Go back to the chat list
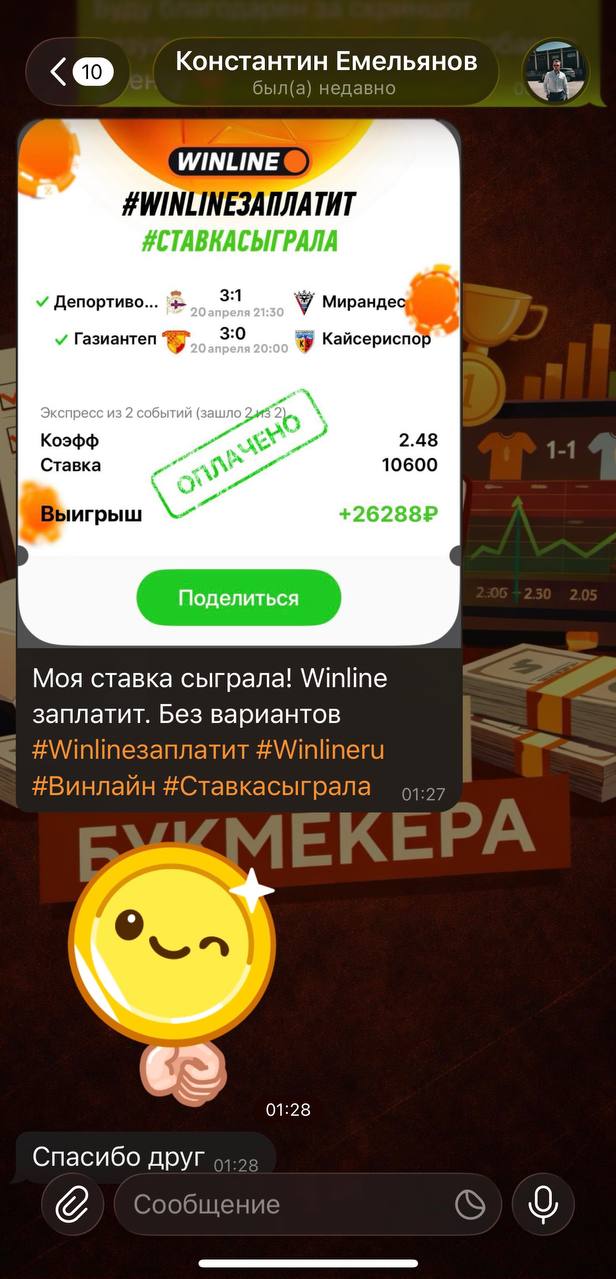This screenshot has width=616, height=1279. [76, 72]
